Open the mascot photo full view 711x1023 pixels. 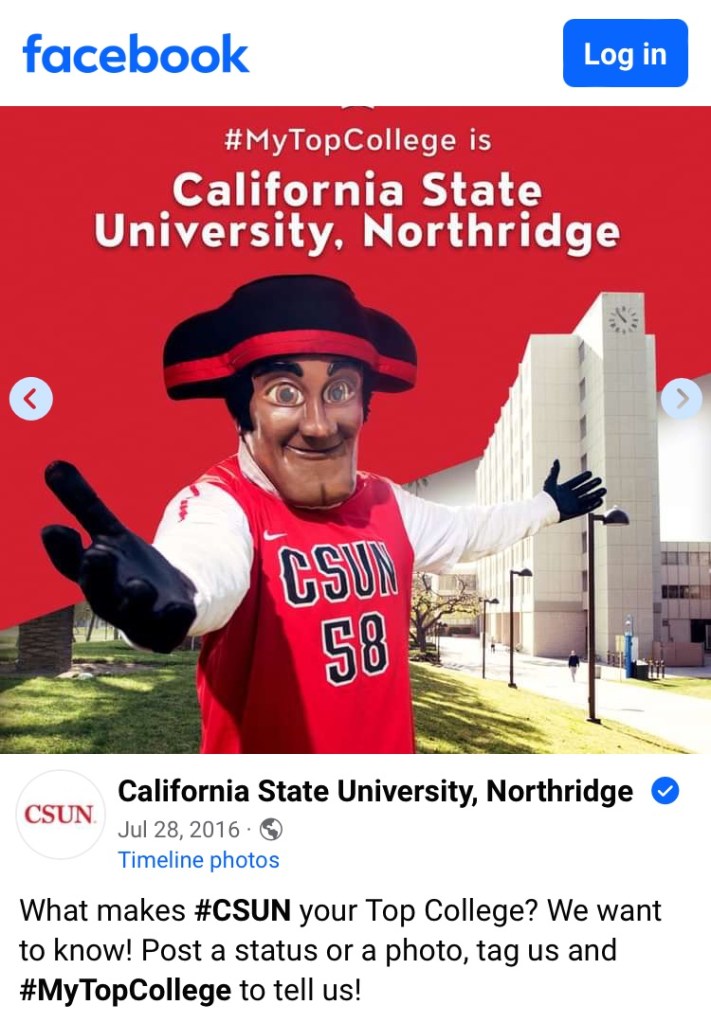point(355,500)
